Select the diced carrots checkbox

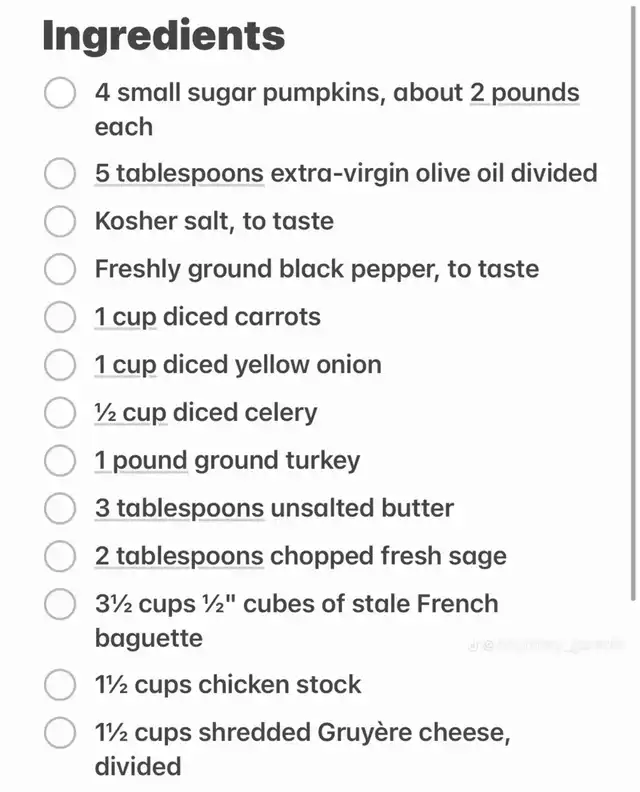click(60, 317)
